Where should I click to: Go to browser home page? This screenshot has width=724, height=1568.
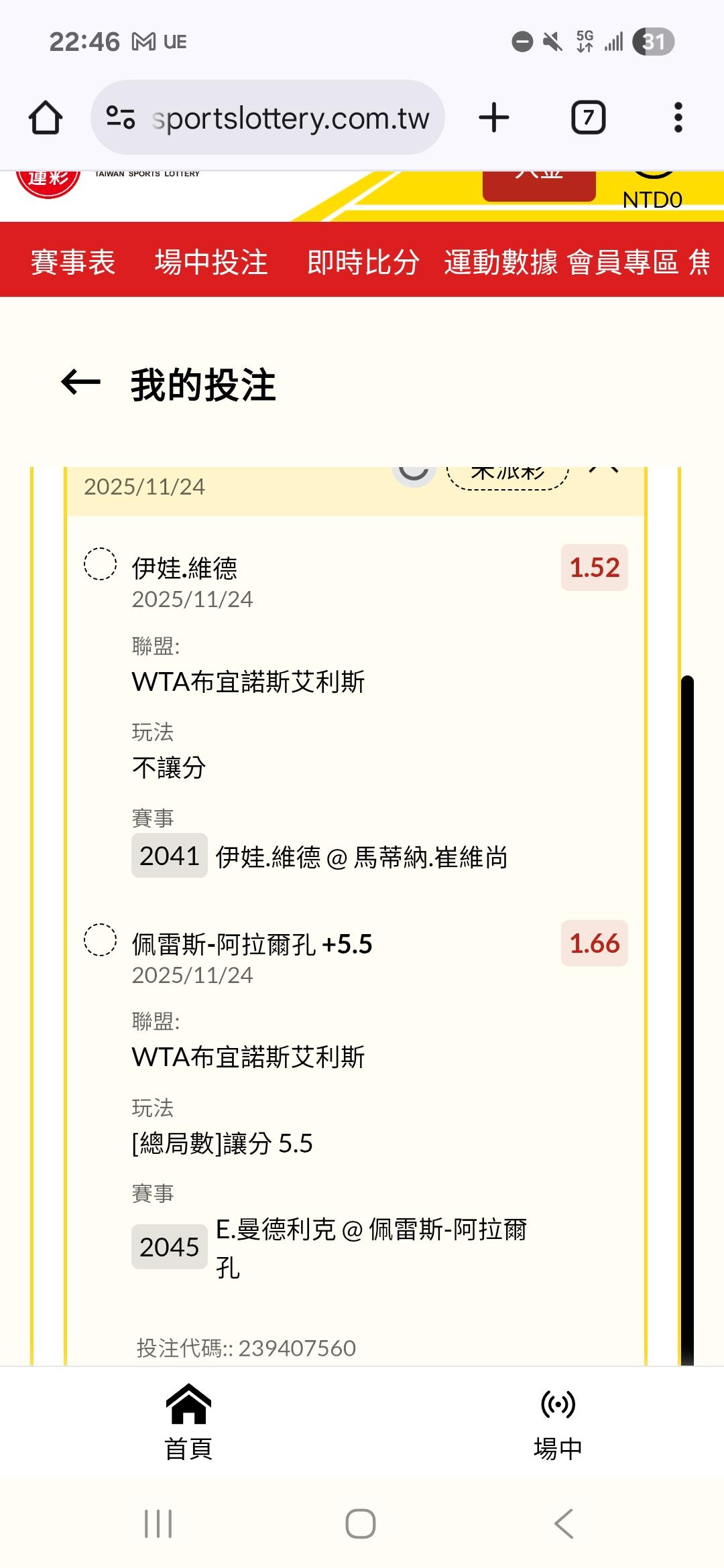click(x=46, y=118)
